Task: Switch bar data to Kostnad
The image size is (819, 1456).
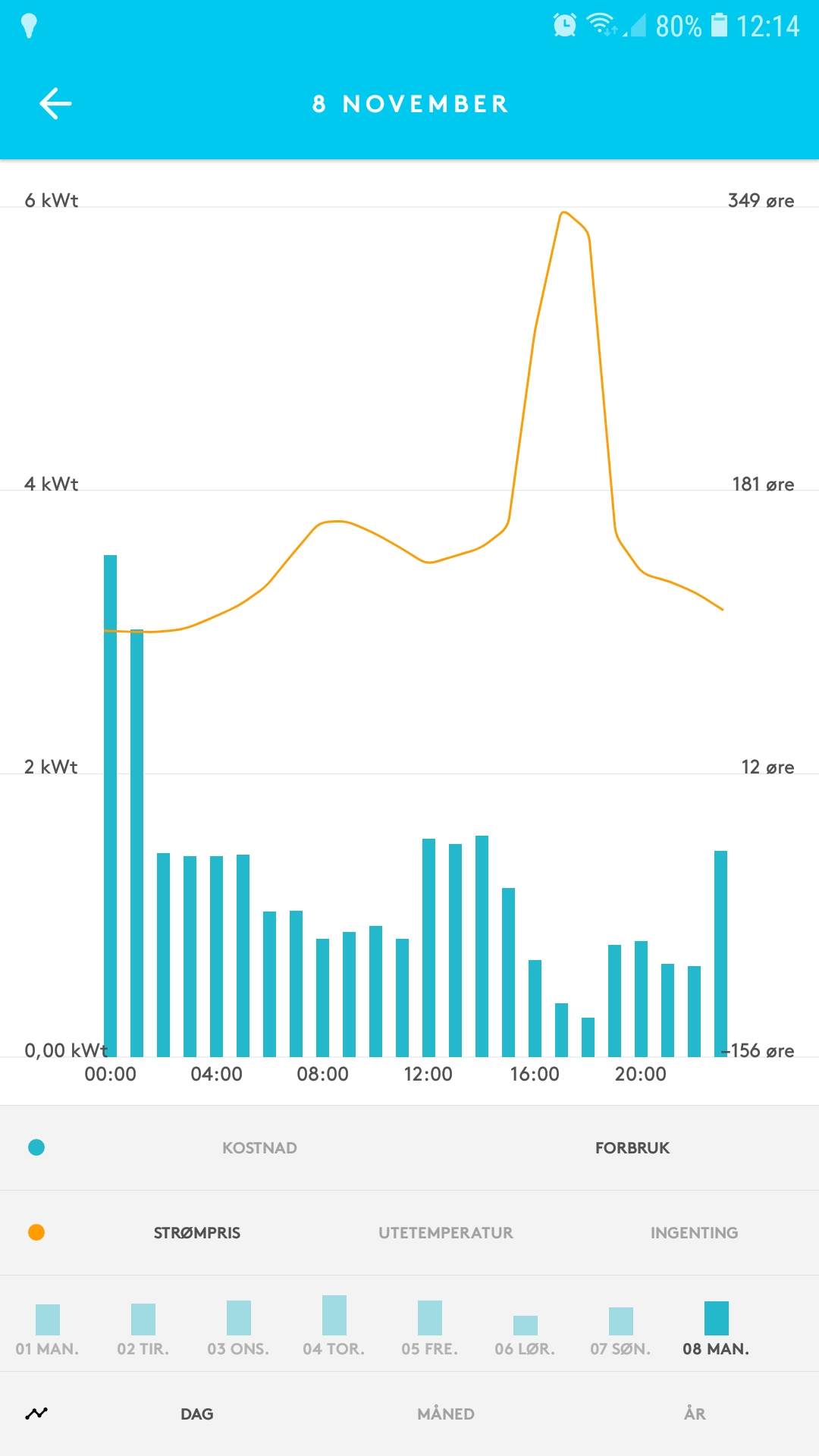Action: pos(259,1148)
